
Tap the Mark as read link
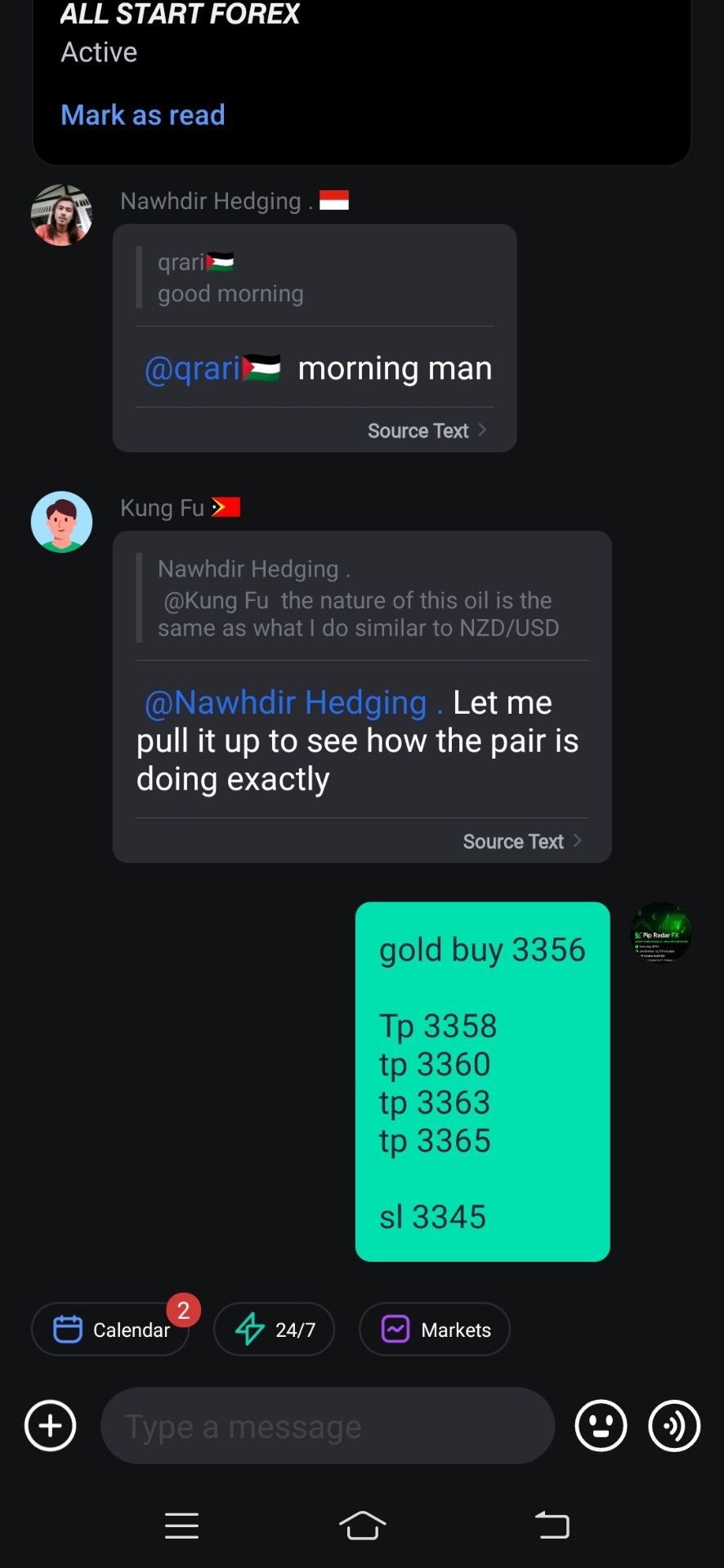pyautogui.click(x=143, y=115)
